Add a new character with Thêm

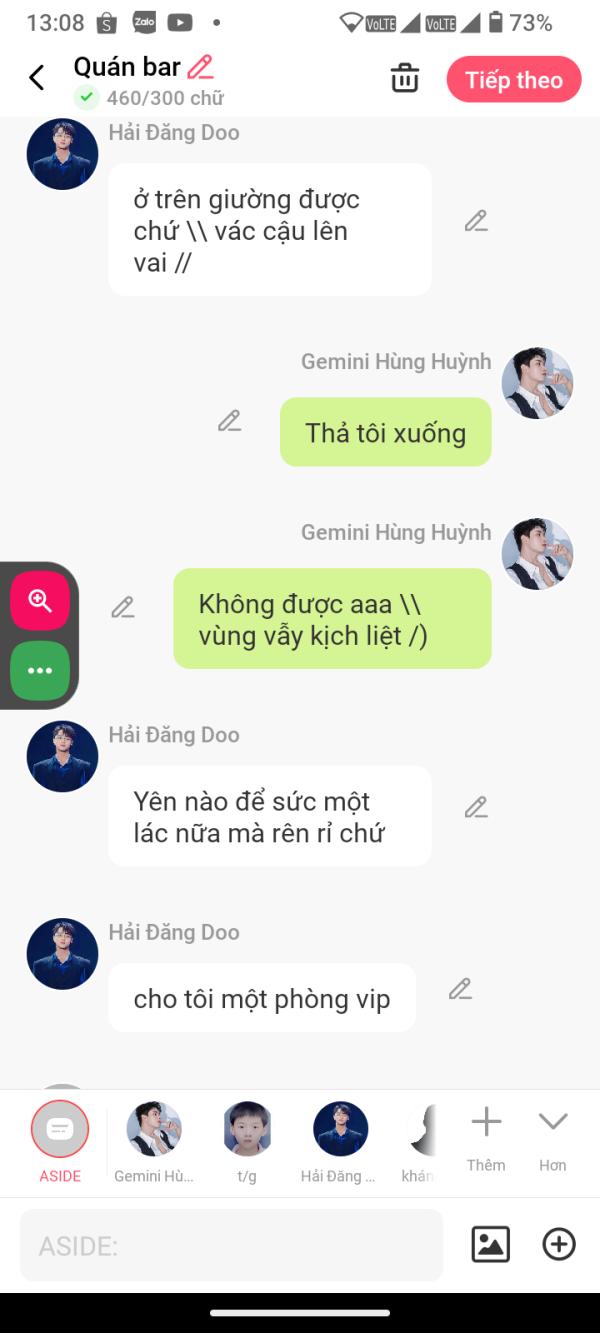pyautogui.click(x=486, y=1139)
